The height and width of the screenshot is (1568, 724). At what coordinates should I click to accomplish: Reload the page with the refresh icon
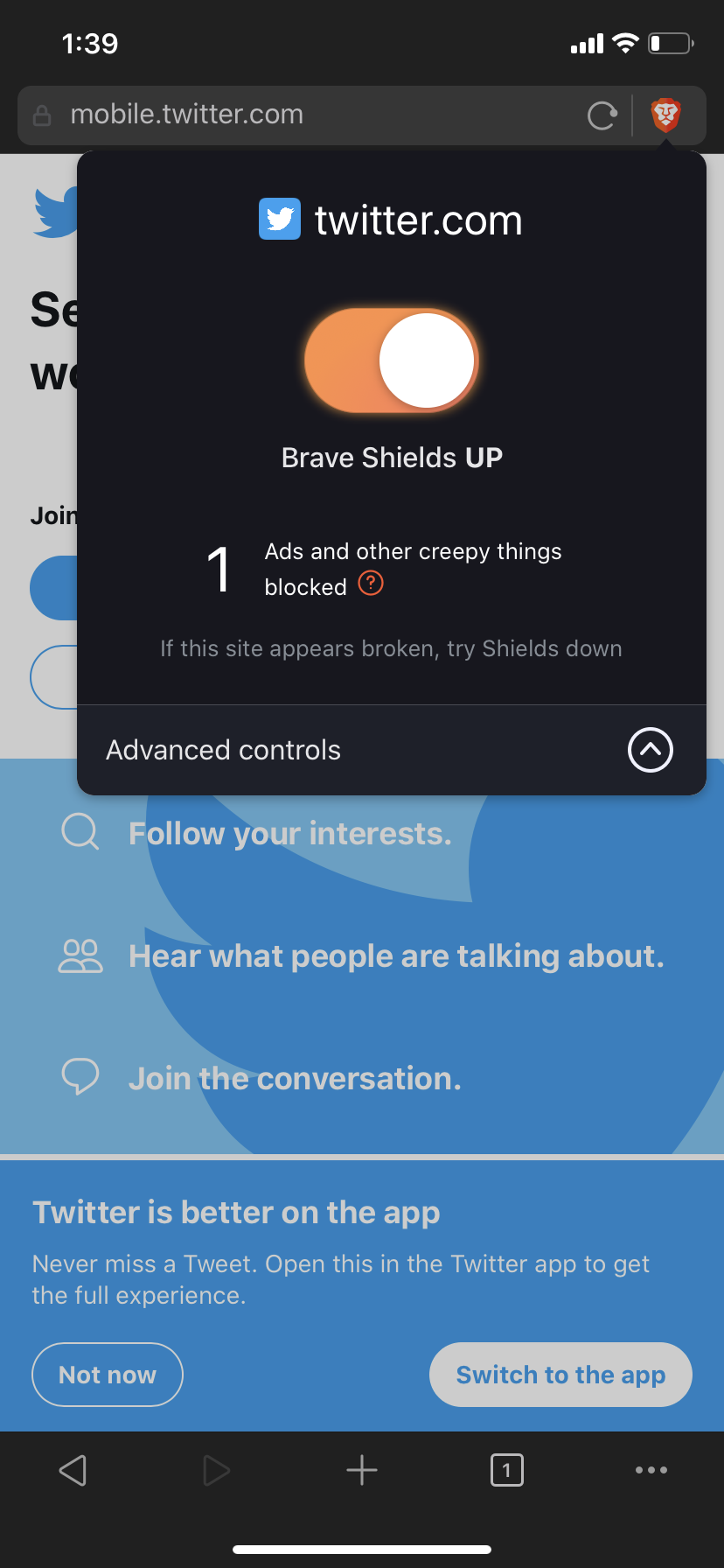point(602,115)
